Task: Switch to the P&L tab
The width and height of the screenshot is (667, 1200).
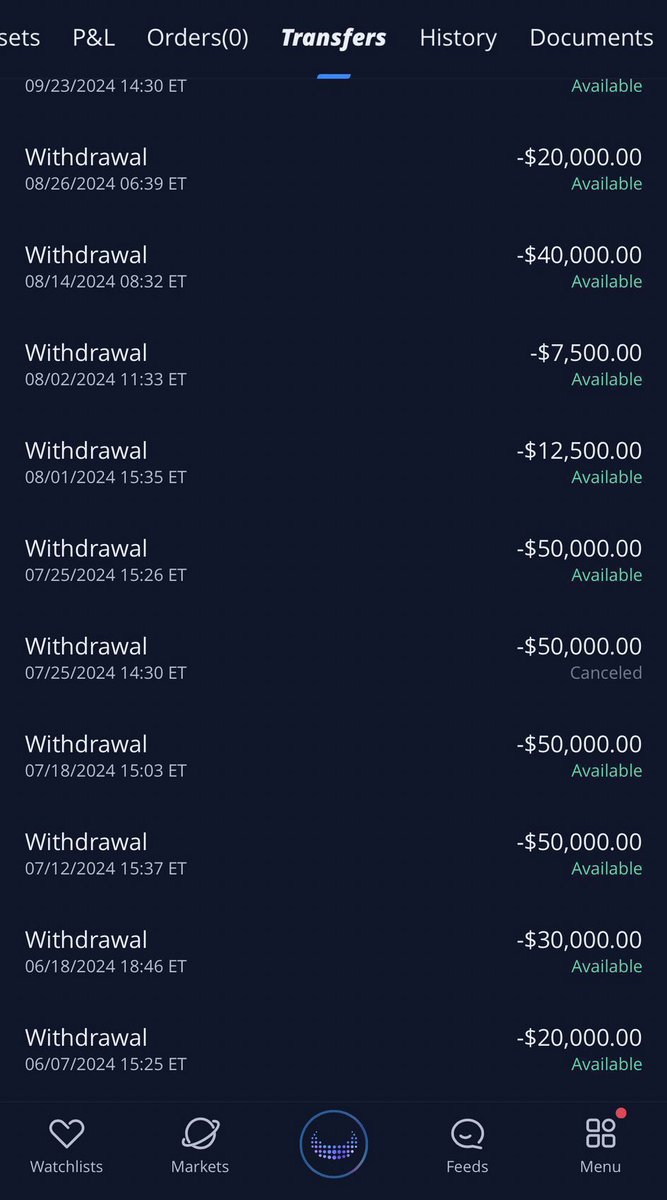Action: tap(93, 38)
